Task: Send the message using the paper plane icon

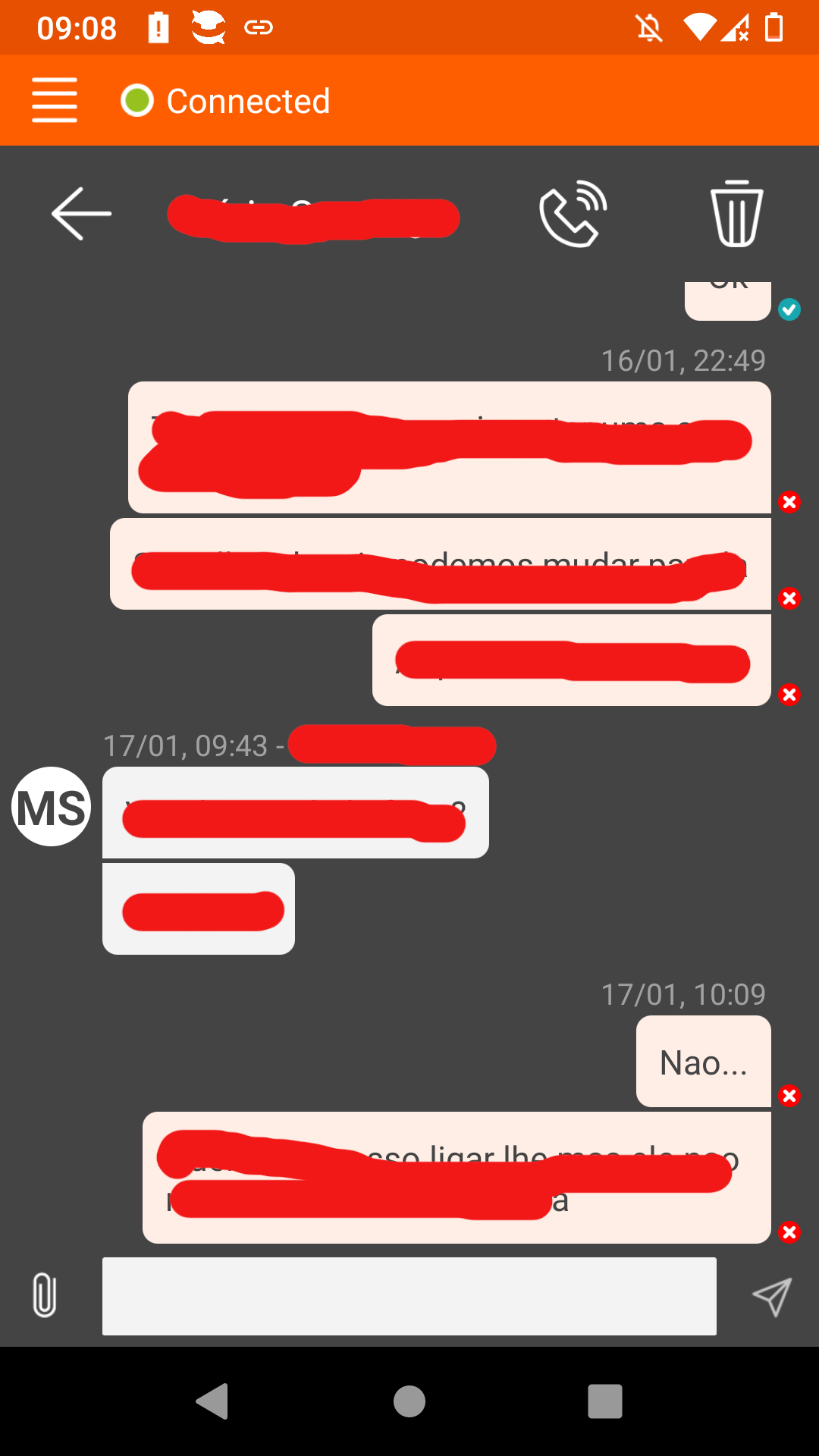Action: pos(772,1297)
